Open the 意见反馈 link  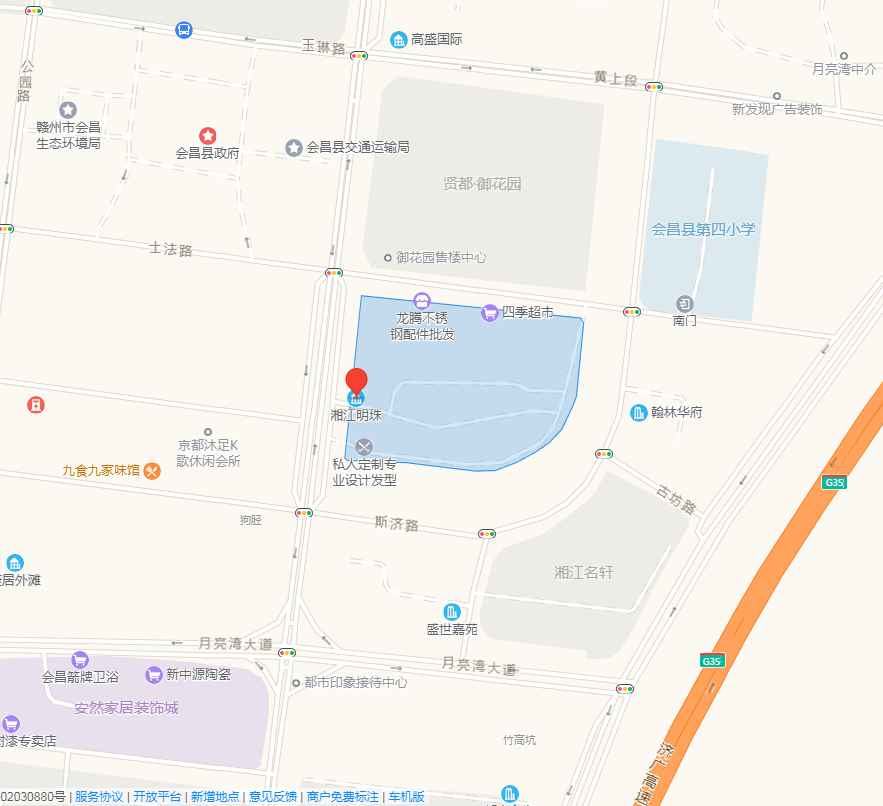coord(272,797)
